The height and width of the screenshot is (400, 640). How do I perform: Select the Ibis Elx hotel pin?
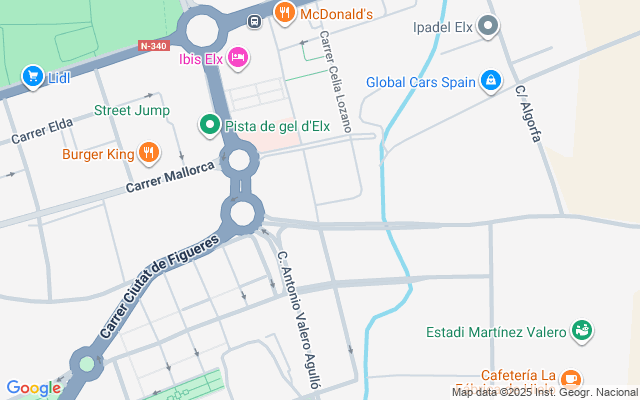(237, 59)
